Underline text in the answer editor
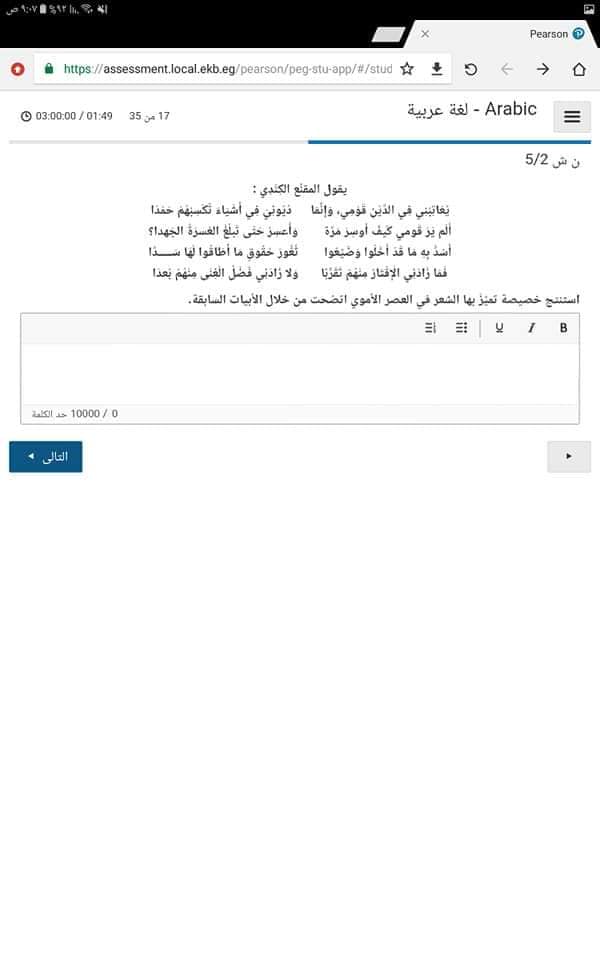The image size is (600, 960). tap(499, 328)
